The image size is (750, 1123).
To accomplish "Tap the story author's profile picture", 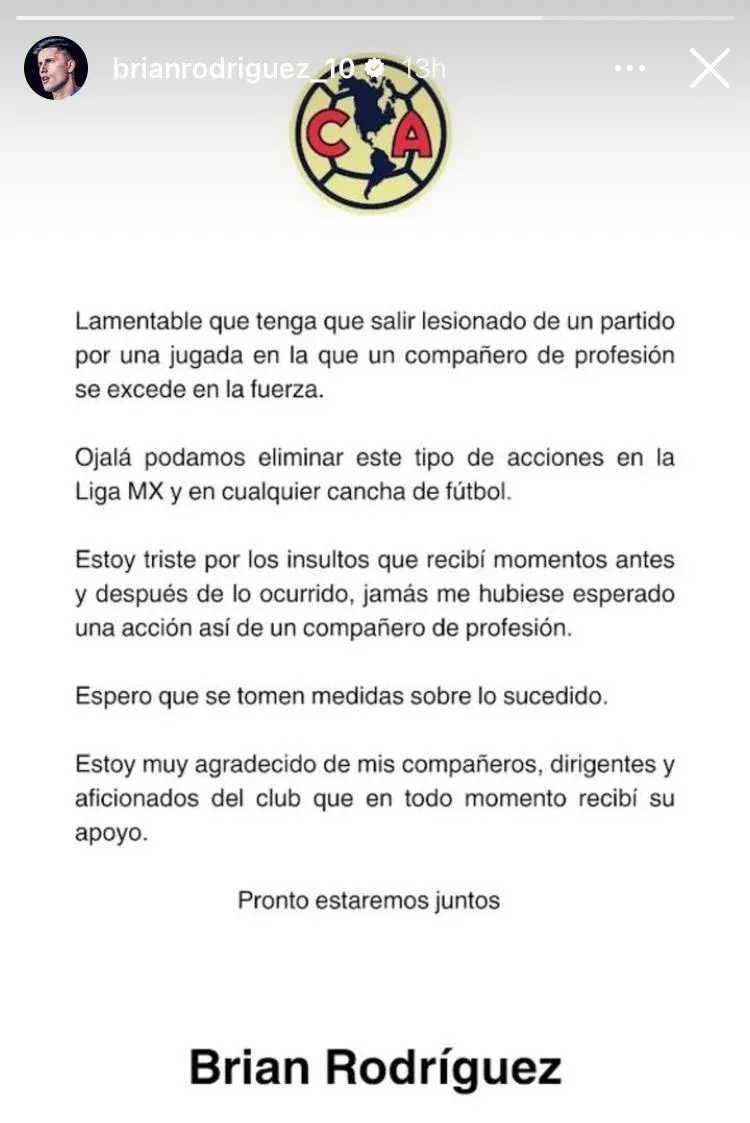I will point(56,68).
